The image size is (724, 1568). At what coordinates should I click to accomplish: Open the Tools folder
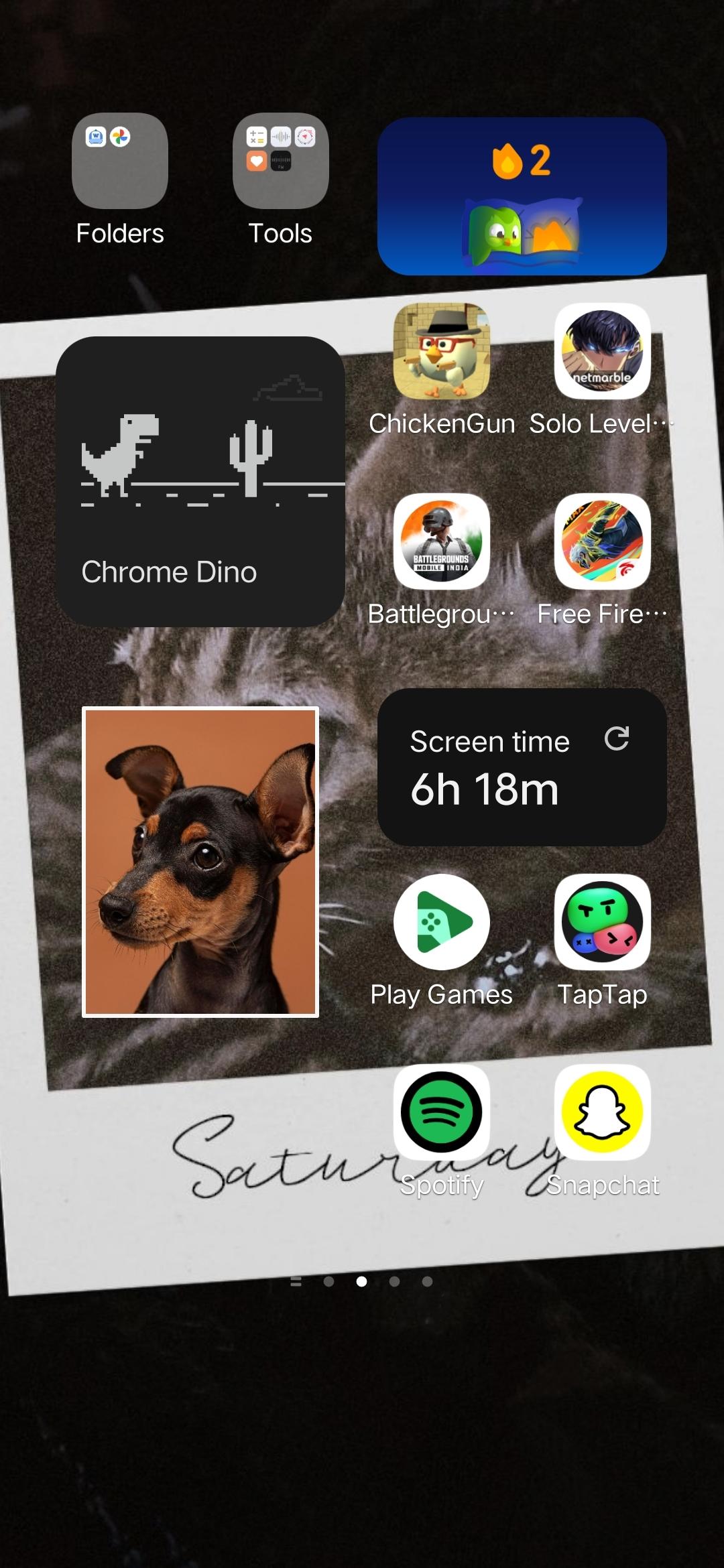point(280,161)
